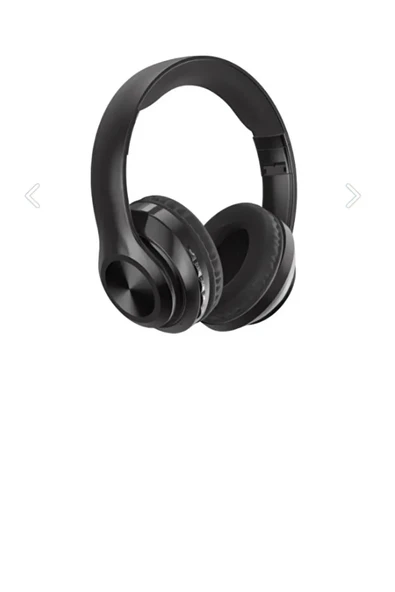
Task: Open the black headphones product photo
Action: tap(193, 194)
